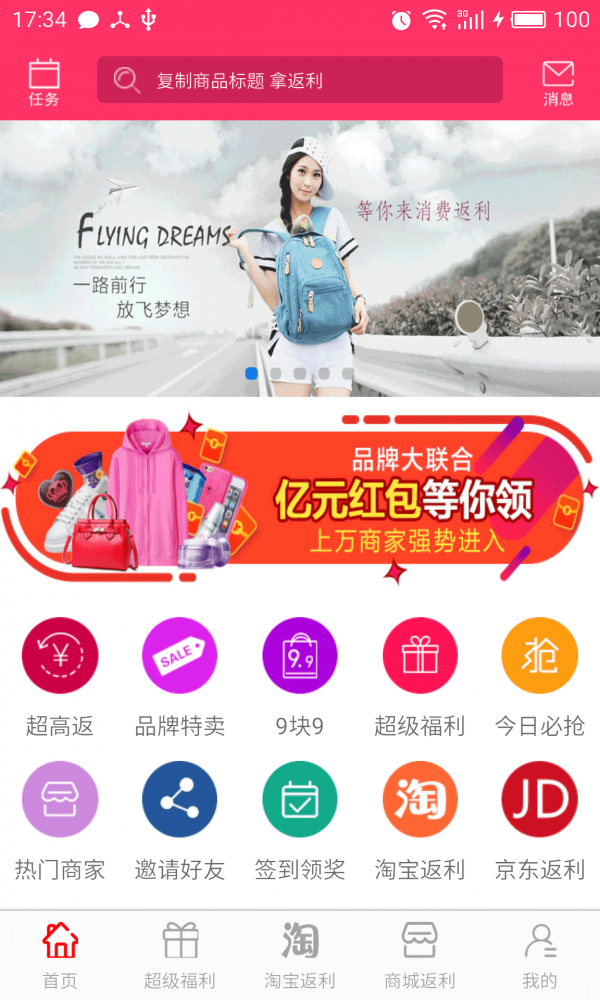Switch to the 淘宝返利 bottom tab

300,955
